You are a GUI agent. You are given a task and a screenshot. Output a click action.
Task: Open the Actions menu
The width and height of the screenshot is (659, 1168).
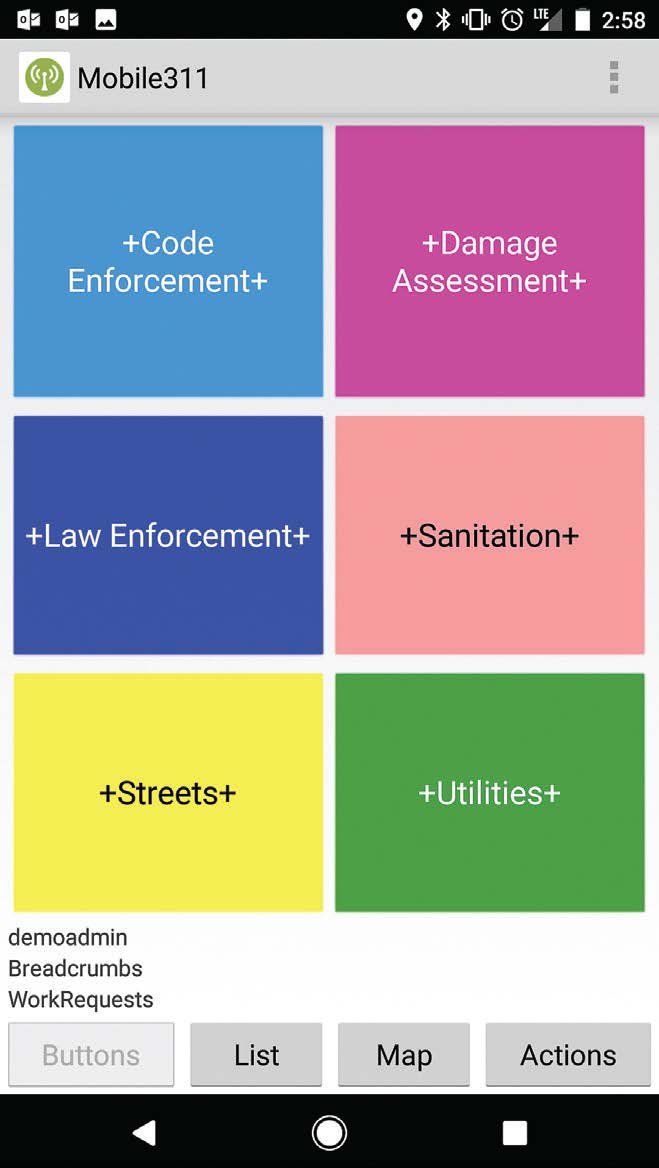point(568,1054)
